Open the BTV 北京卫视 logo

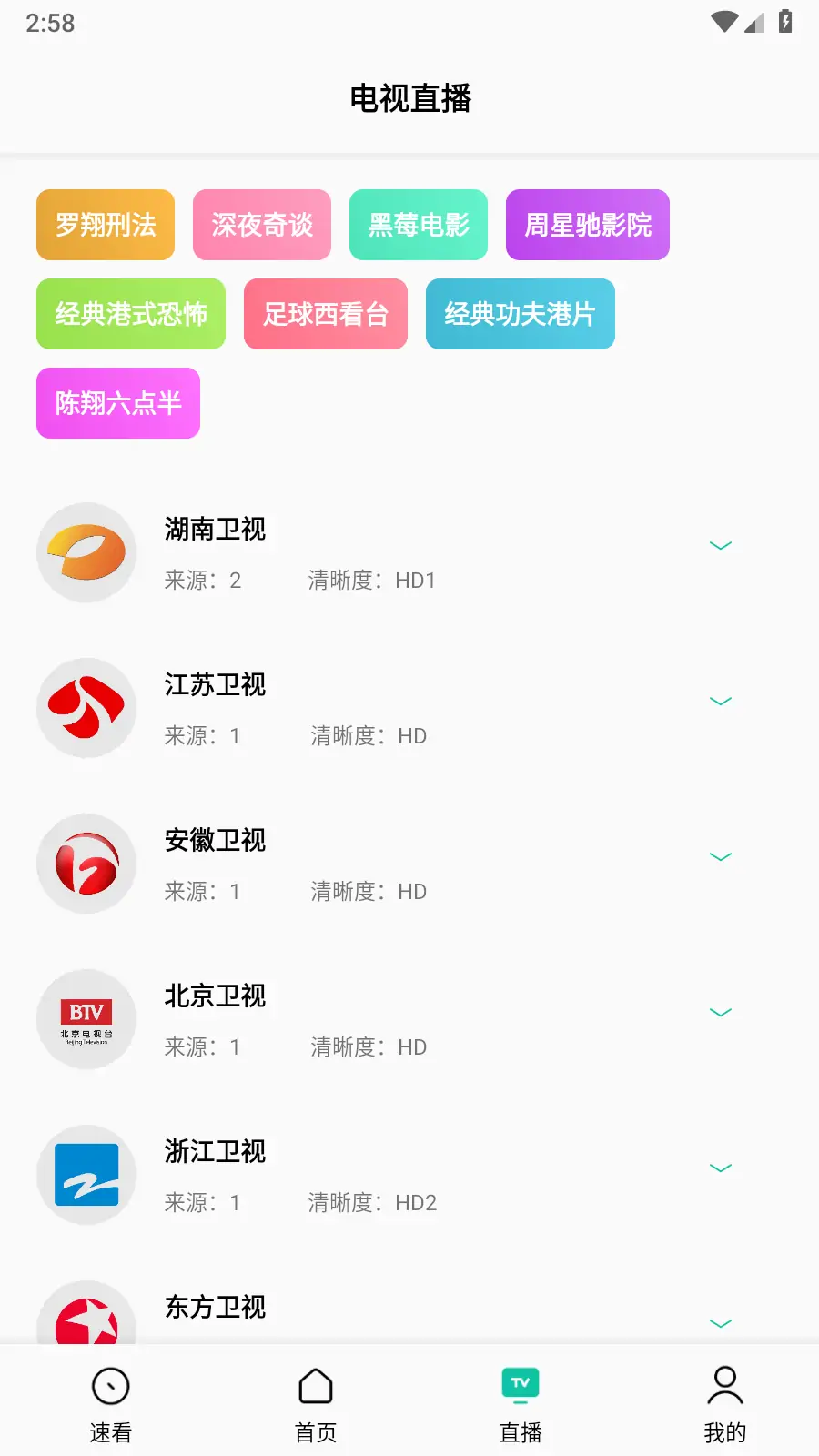click(86, 1019)
